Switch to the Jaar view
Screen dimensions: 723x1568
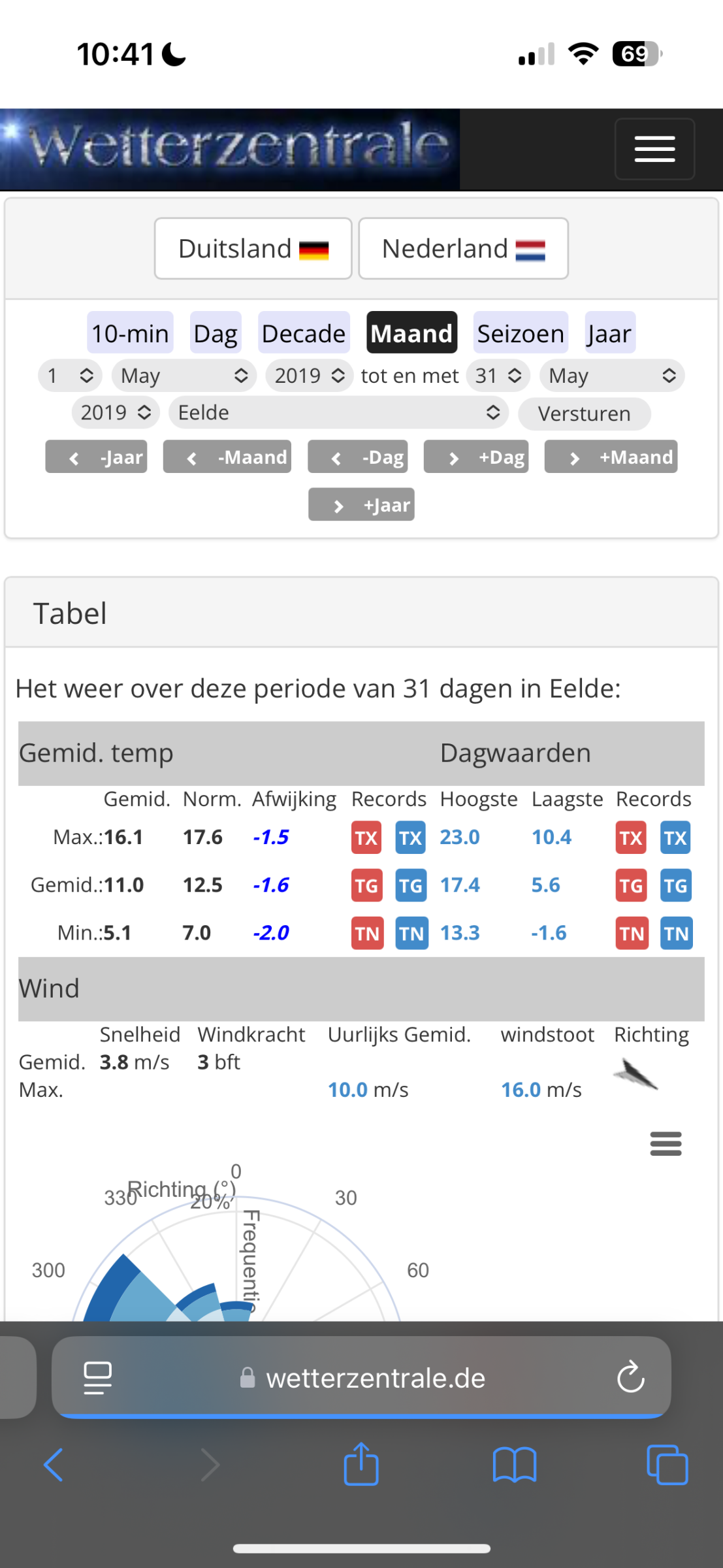pos(609,333)
